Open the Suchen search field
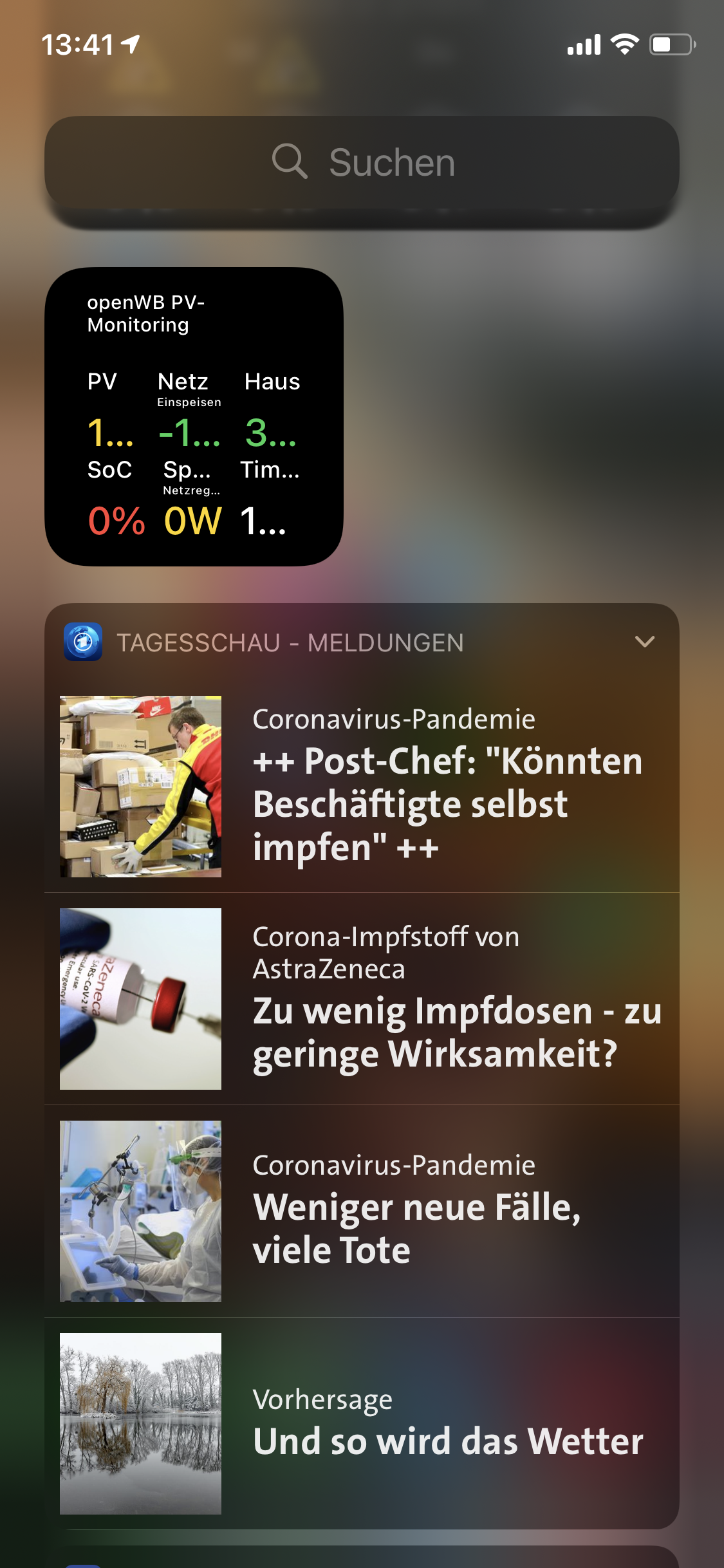The height and width of the screenshot is (1568, 724). coord(362,162)
